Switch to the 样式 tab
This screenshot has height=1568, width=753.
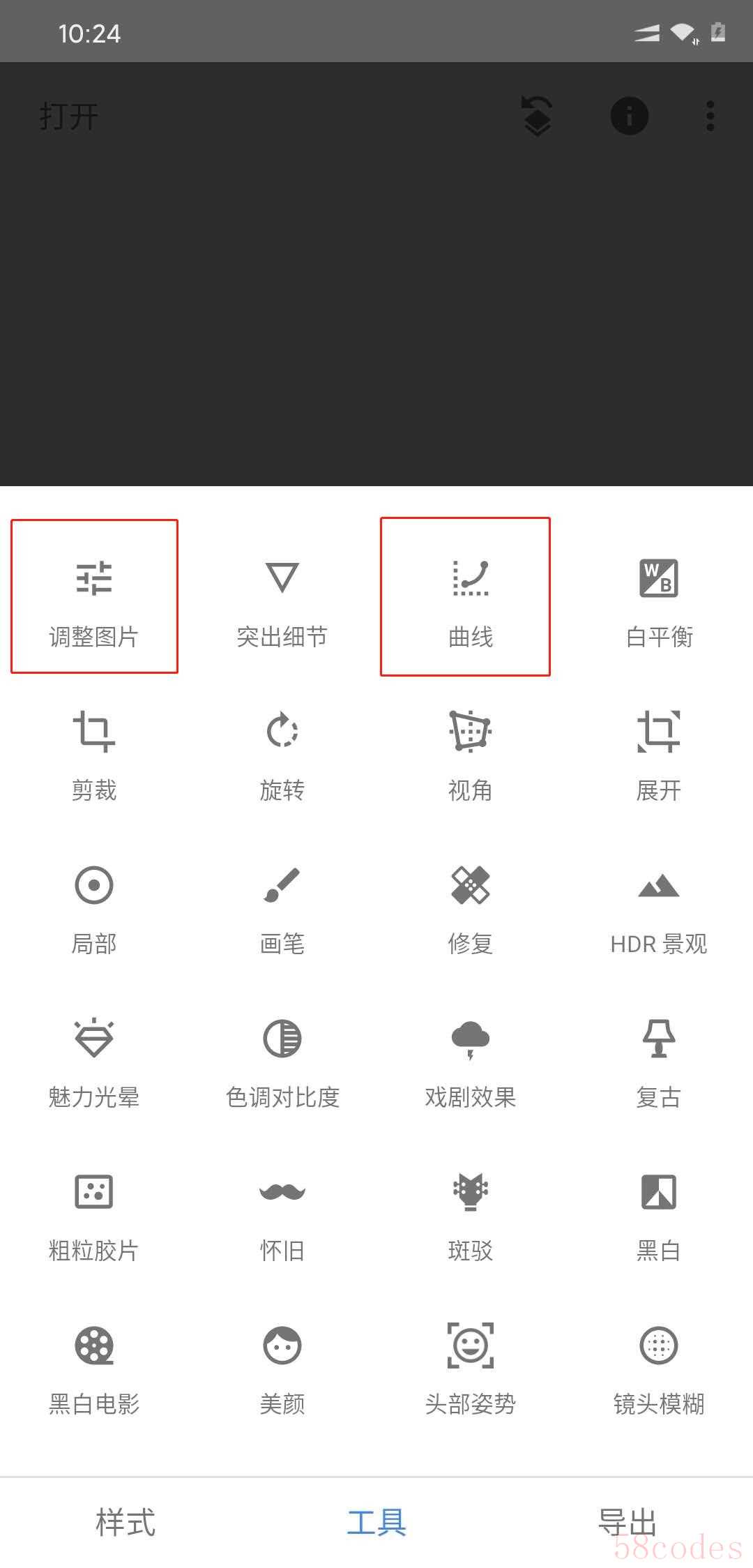point(125,1522)
